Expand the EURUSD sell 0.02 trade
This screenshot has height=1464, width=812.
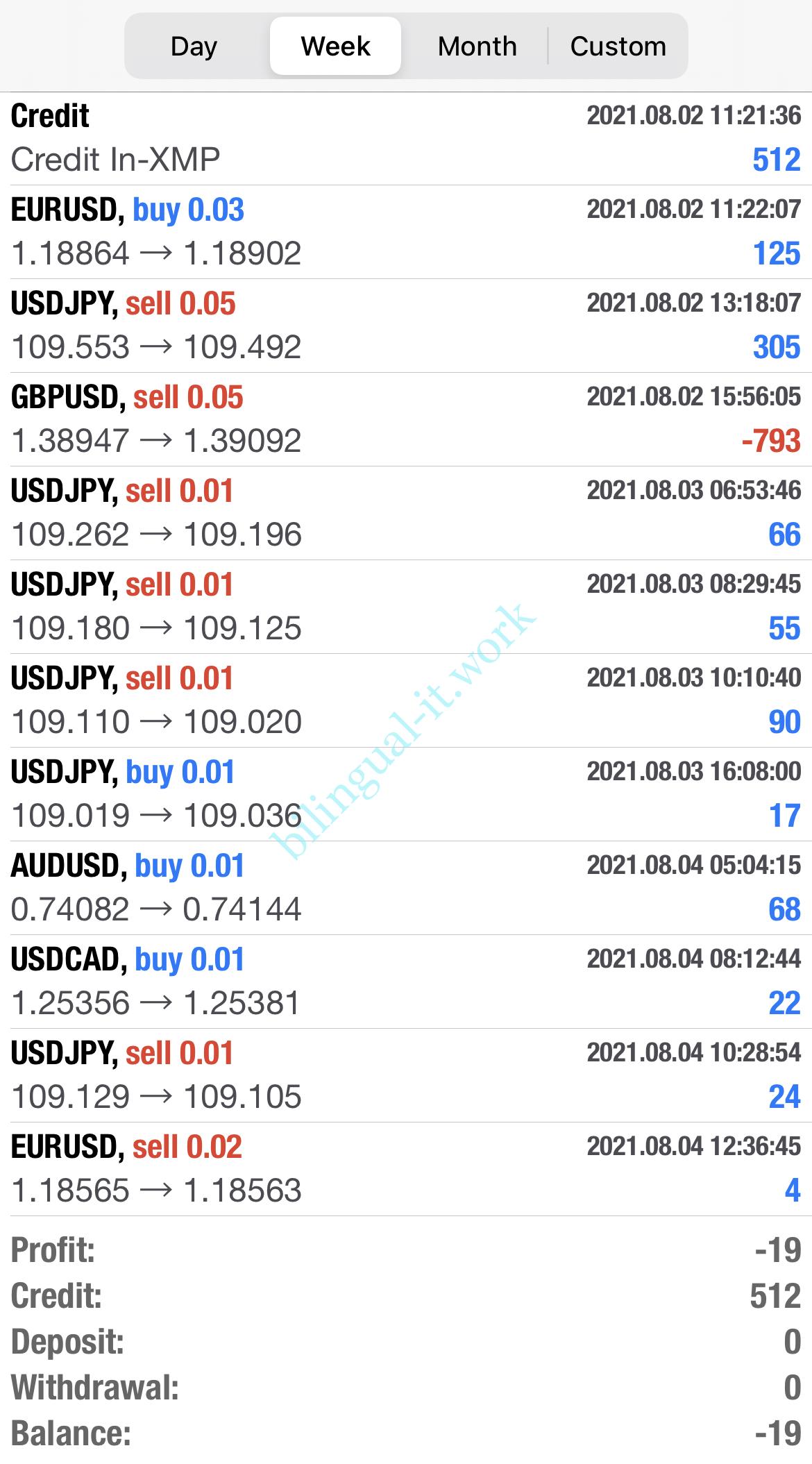click(406, 1169)
